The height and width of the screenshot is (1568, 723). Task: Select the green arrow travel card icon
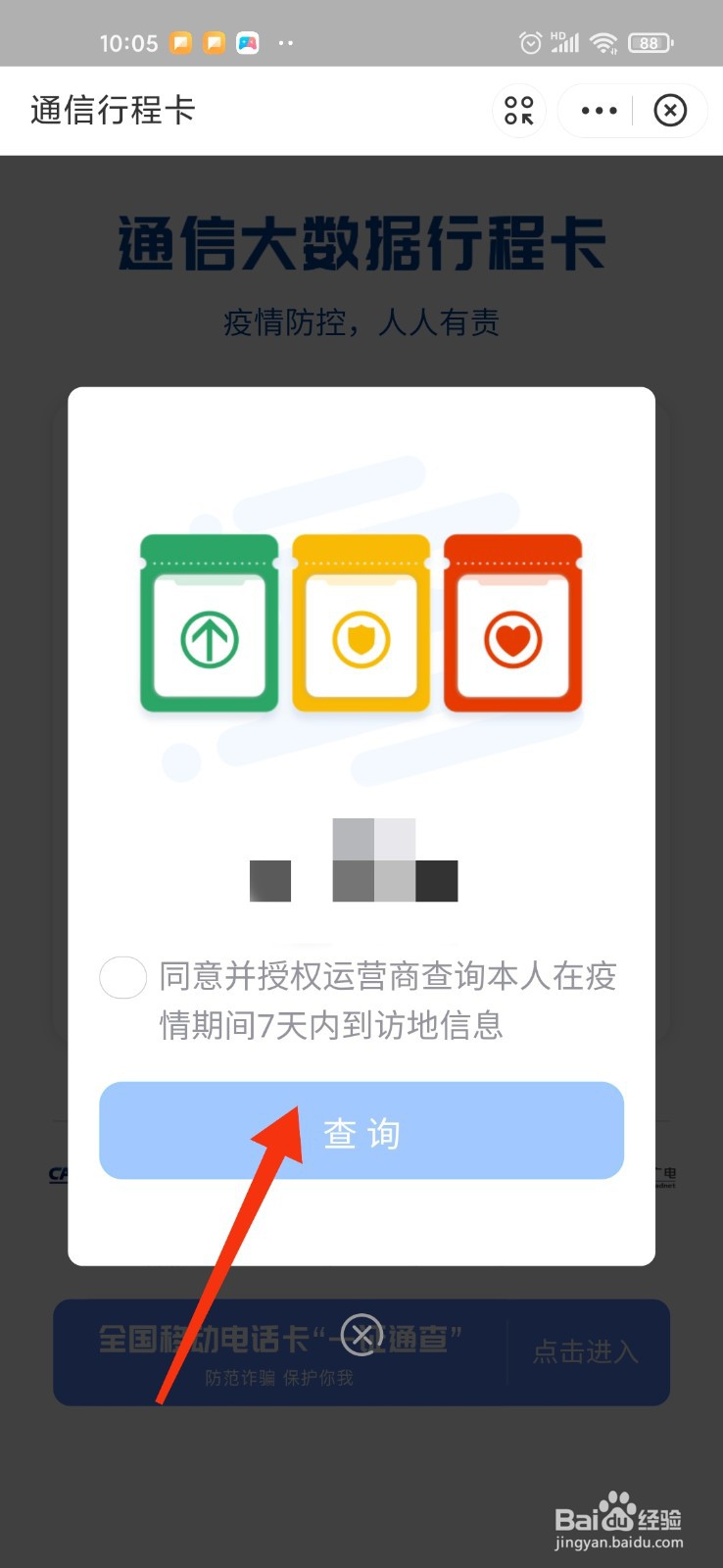(x=208, y=627)
